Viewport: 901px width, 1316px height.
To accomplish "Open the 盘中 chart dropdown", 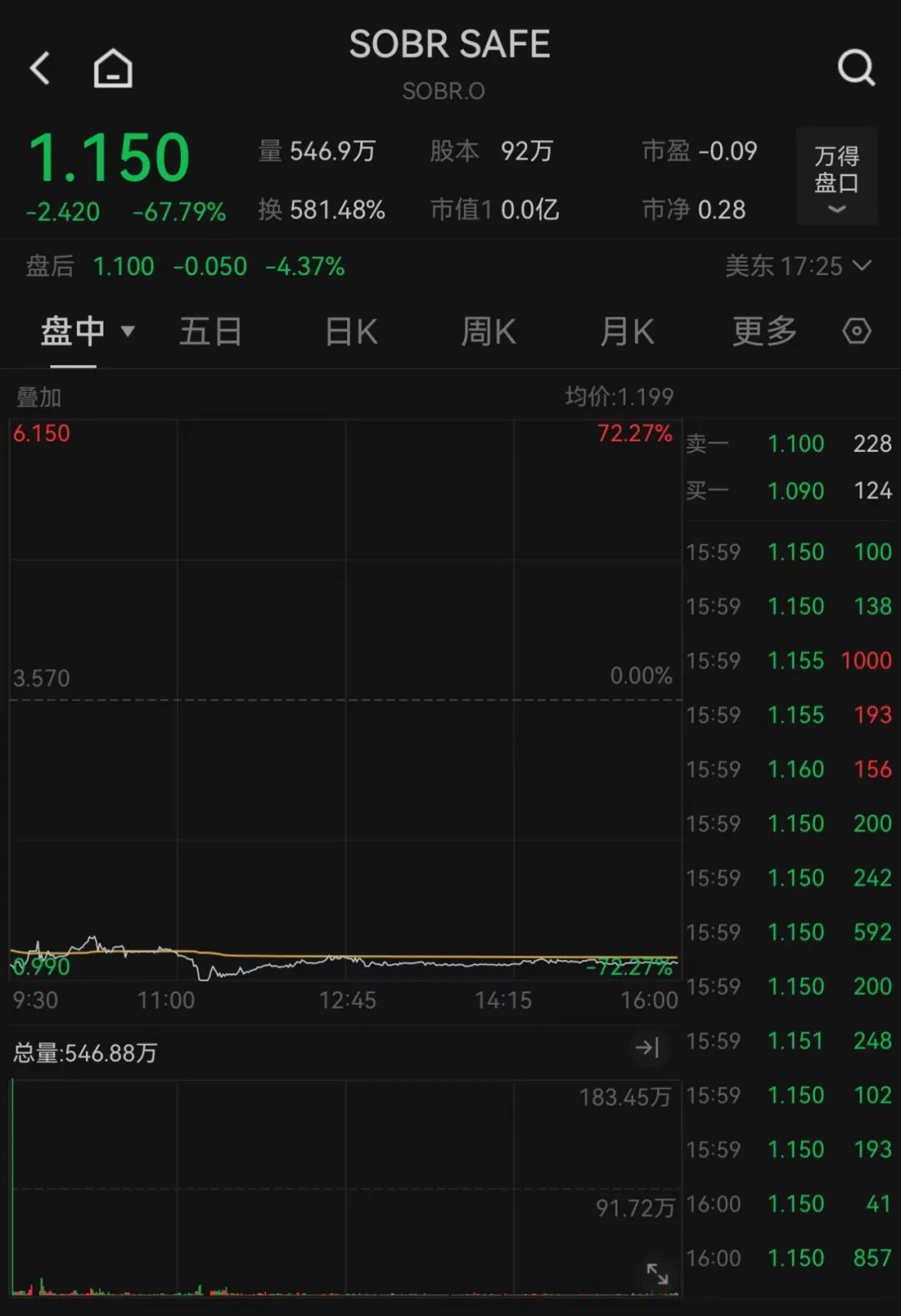I will [x=87, y=332].
